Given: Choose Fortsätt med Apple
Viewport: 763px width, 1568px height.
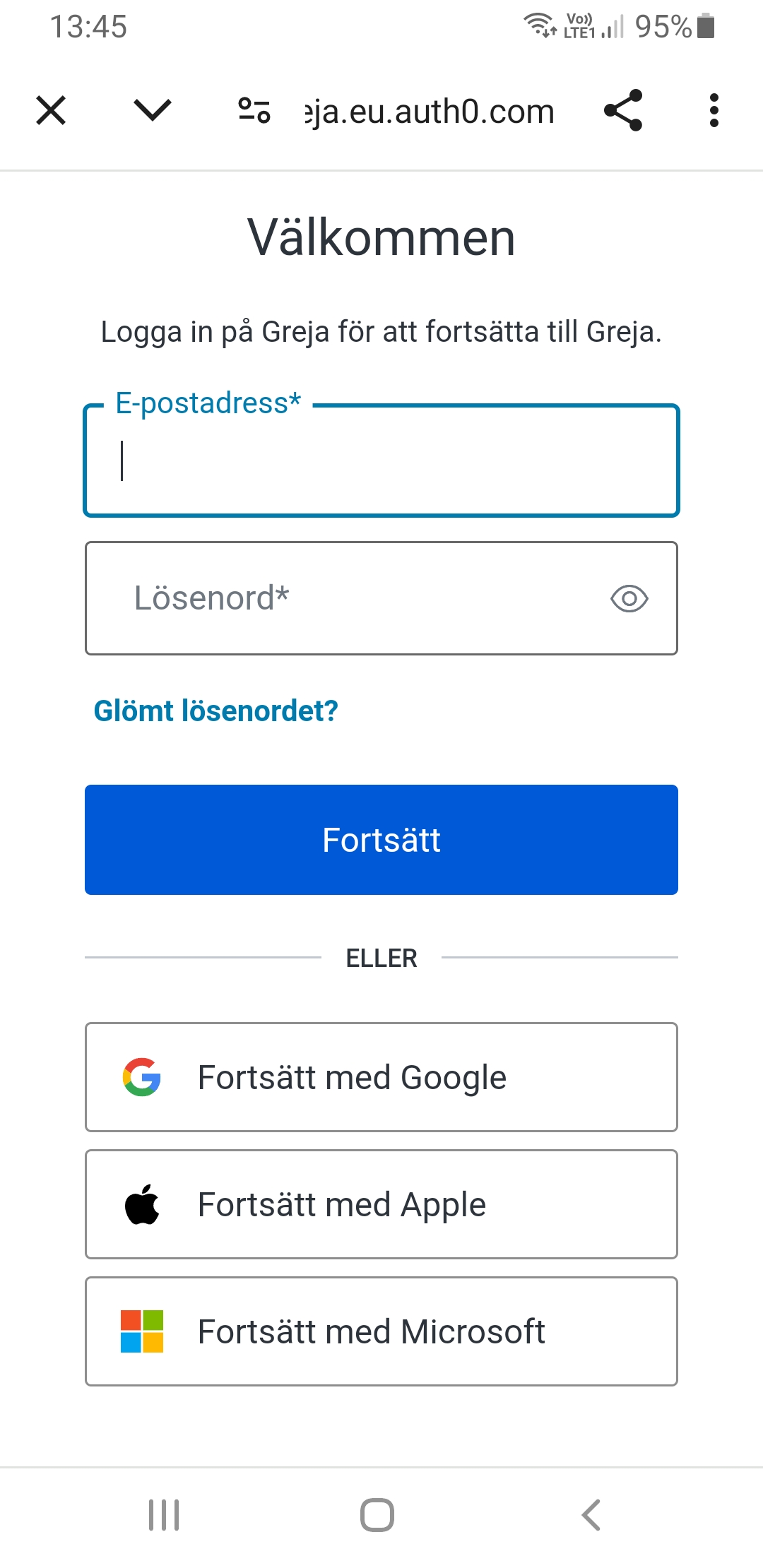Looking at the screenshot, I should pos(381,1204).
